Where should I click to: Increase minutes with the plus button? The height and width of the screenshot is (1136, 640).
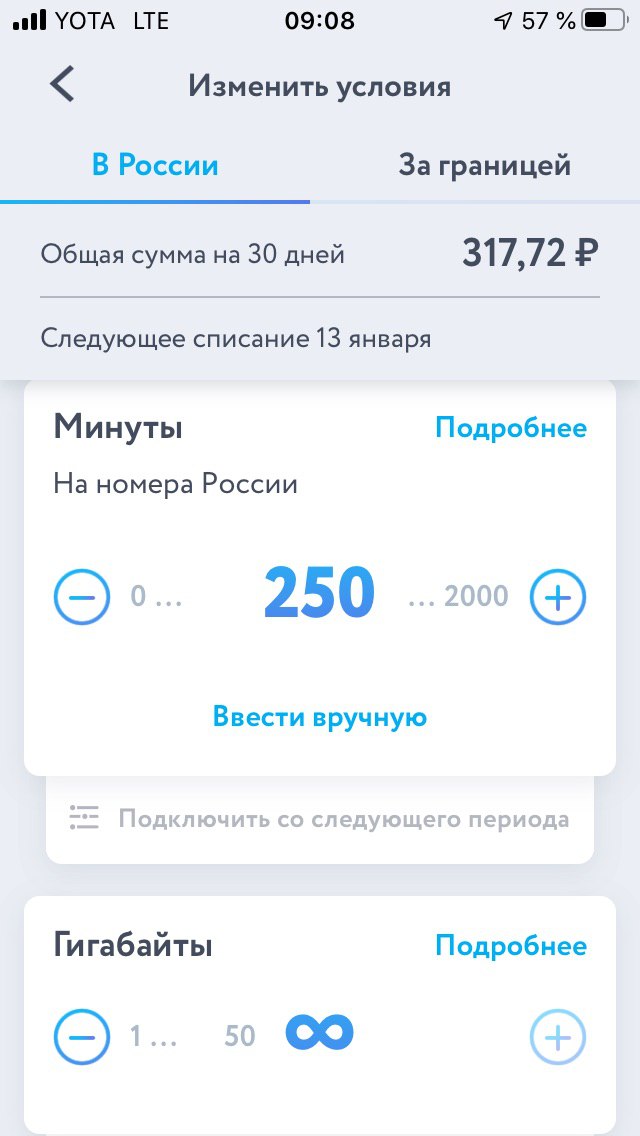[557, 597]
